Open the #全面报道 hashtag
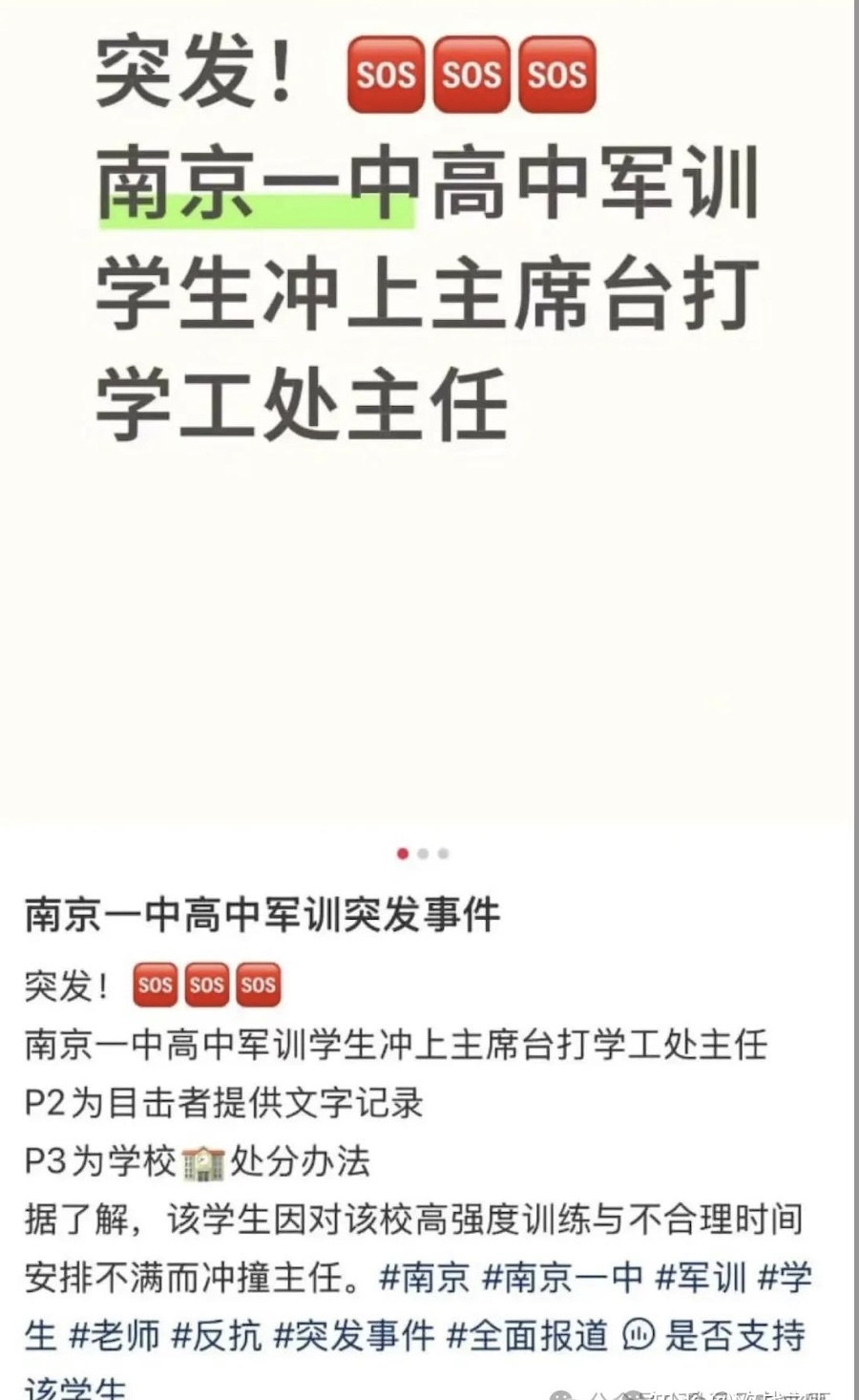859x1400 pixels. tap(528, 1335)
